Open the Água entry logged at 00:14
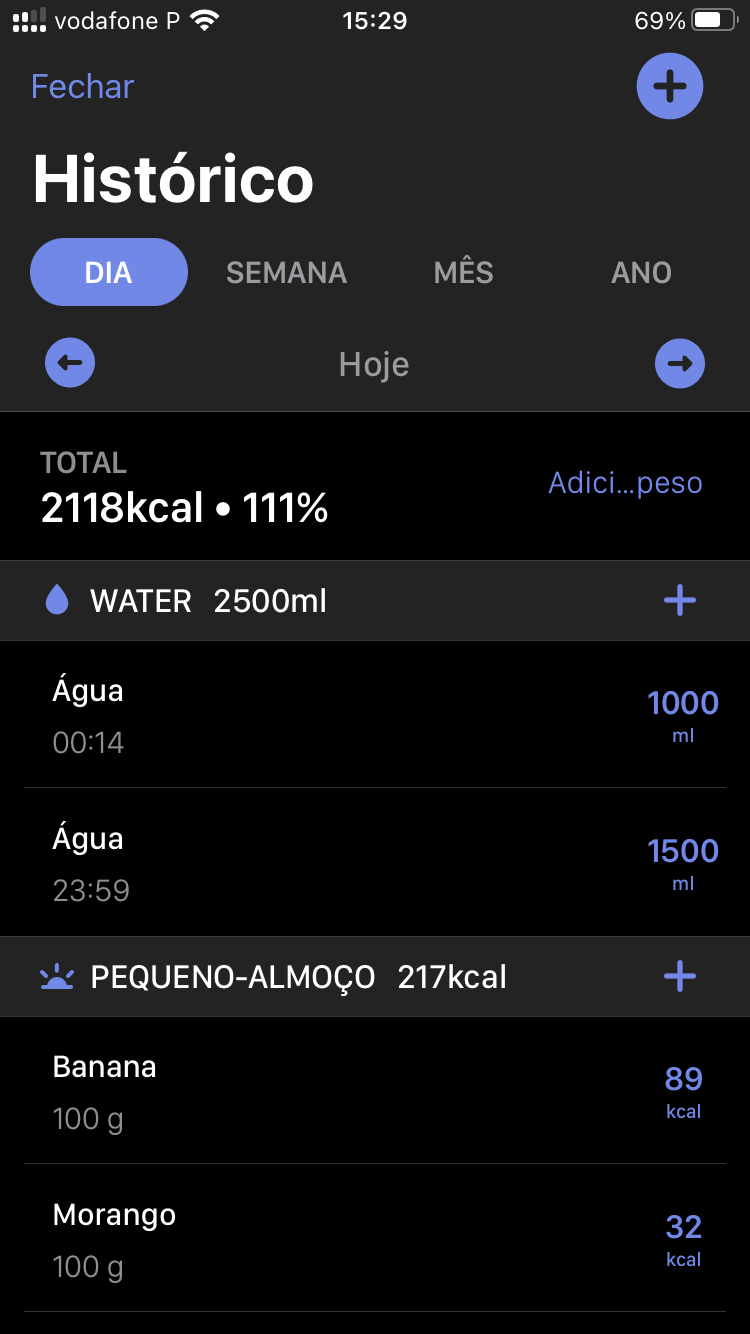The height and width of the screenshot is (1334, 750). 375,715
